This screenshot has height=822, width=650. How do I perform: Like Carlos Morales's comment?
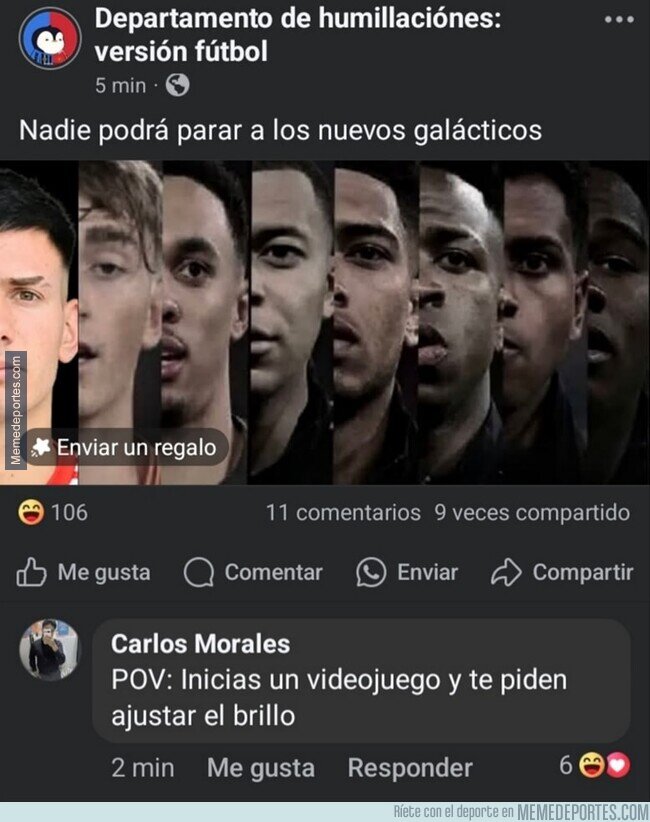[x=260, y=768]
